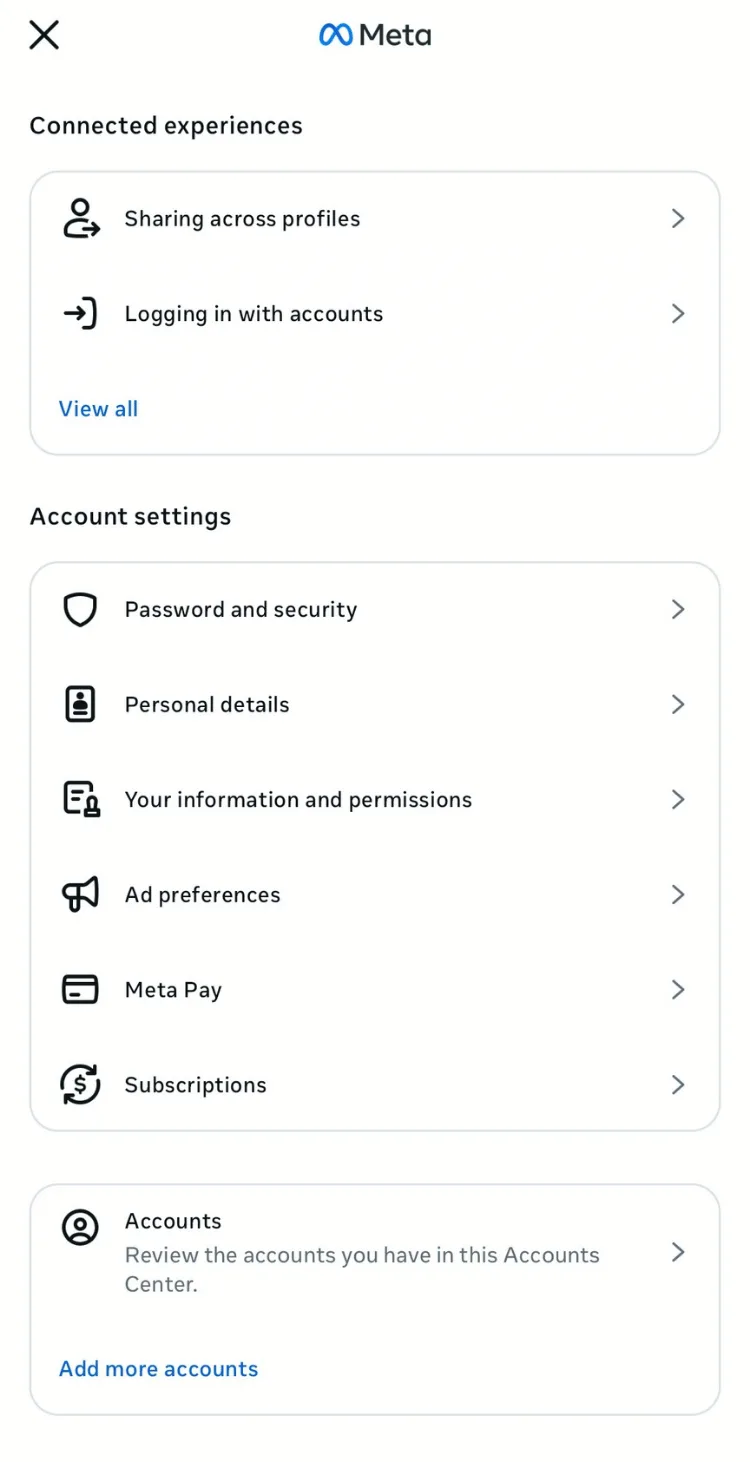The image size is (750, 1462).
Task: Tap Add more accounts link
Action: click(158, 1369)
